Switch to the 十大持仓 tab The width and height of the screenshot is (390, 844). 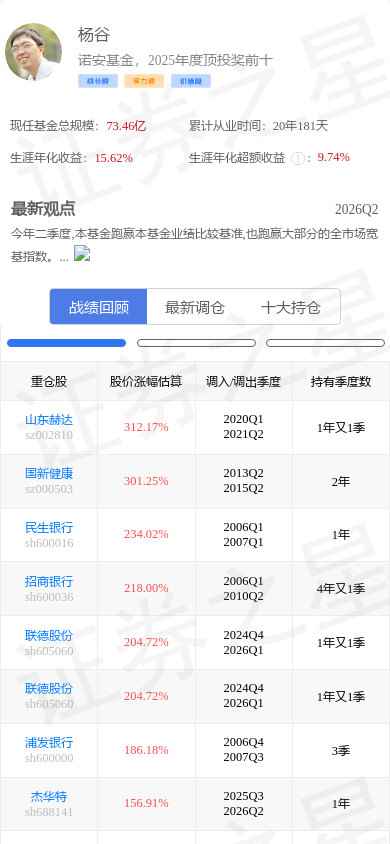[291, 307]
